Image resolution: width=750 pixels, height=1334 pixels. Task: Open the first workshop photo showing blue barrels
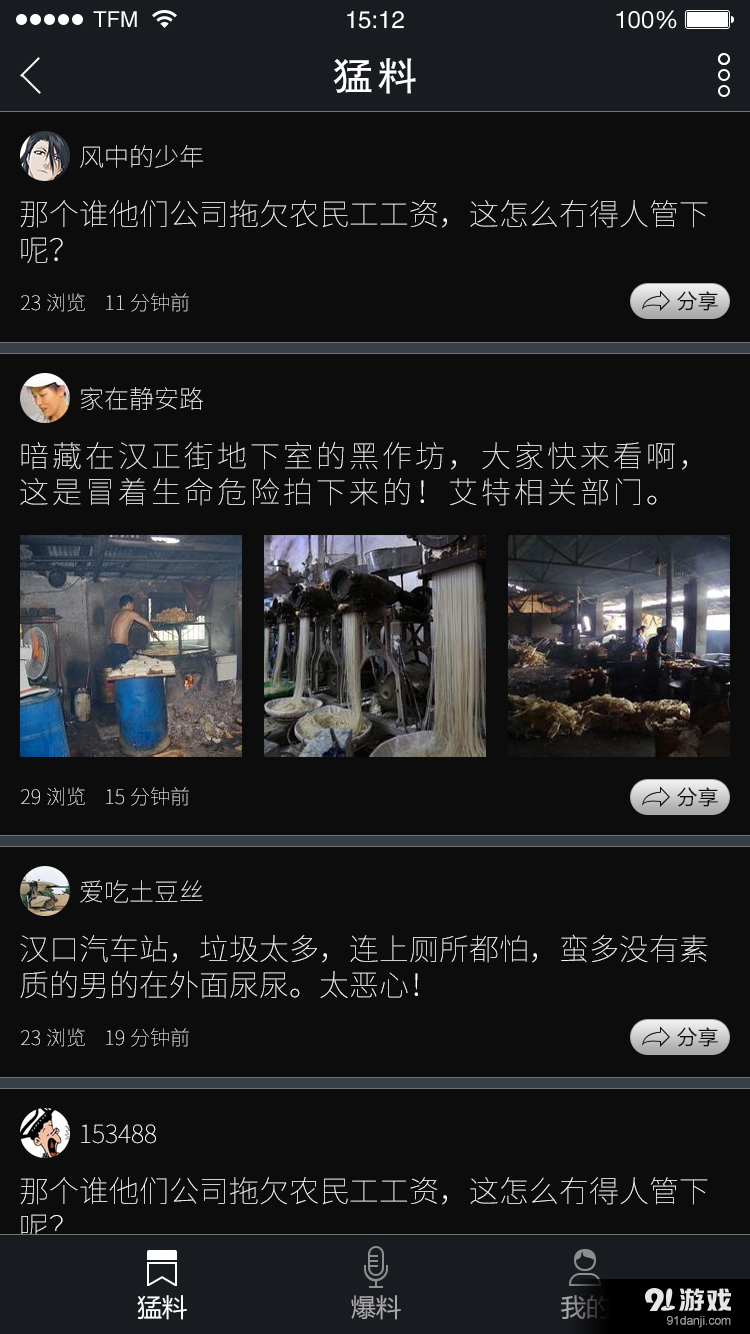click(130, 646)
